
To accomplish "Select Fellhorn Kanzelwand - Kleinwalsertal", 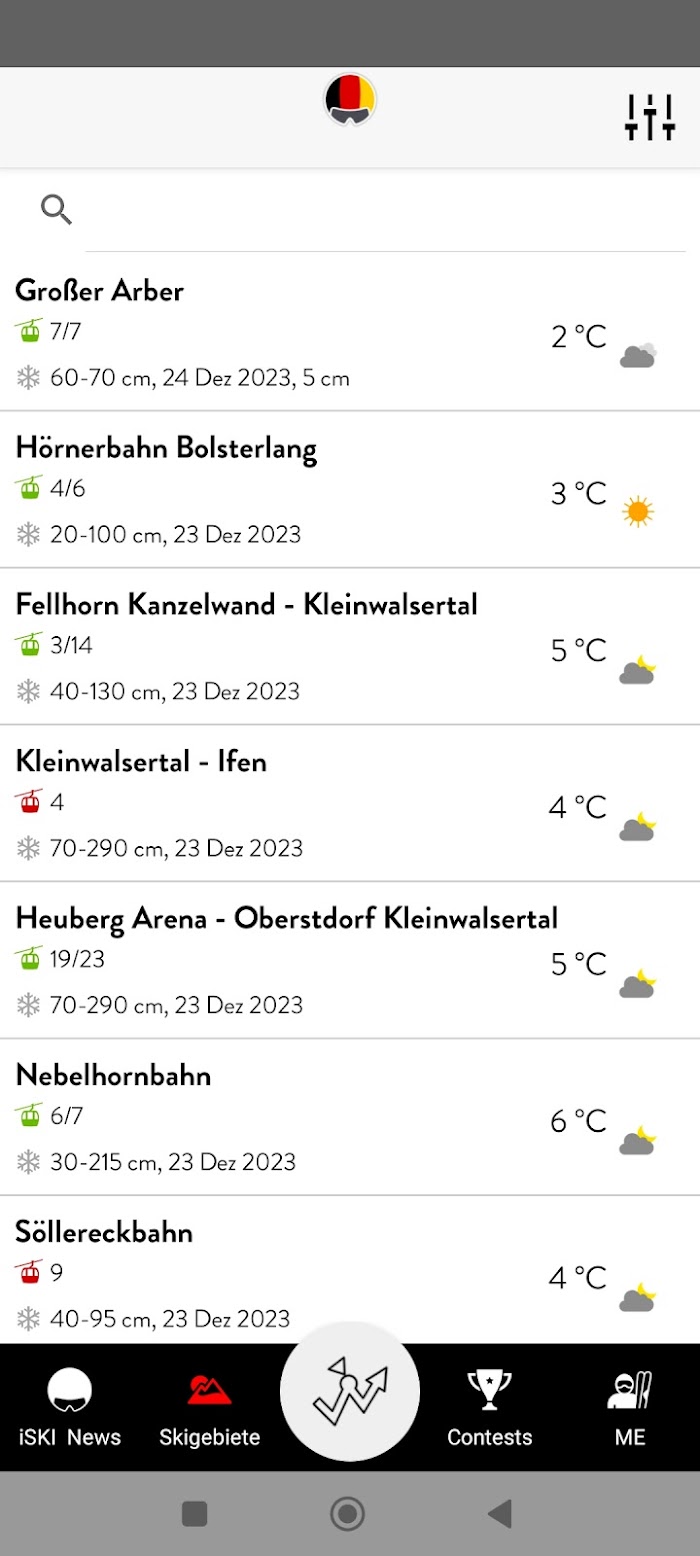I will click(350, 647).
